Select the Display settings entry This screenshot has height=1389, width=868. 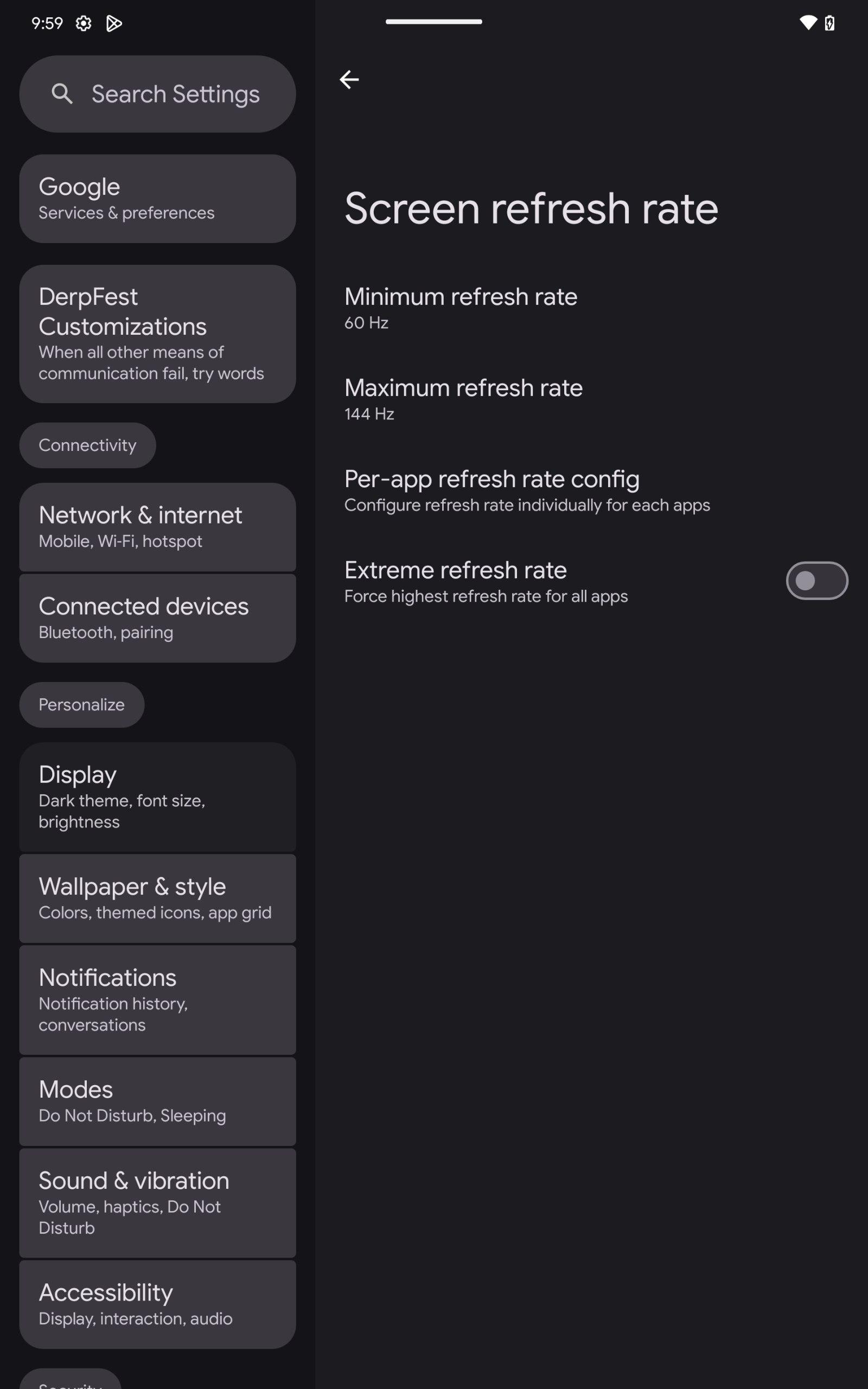(x=157, y=797)
